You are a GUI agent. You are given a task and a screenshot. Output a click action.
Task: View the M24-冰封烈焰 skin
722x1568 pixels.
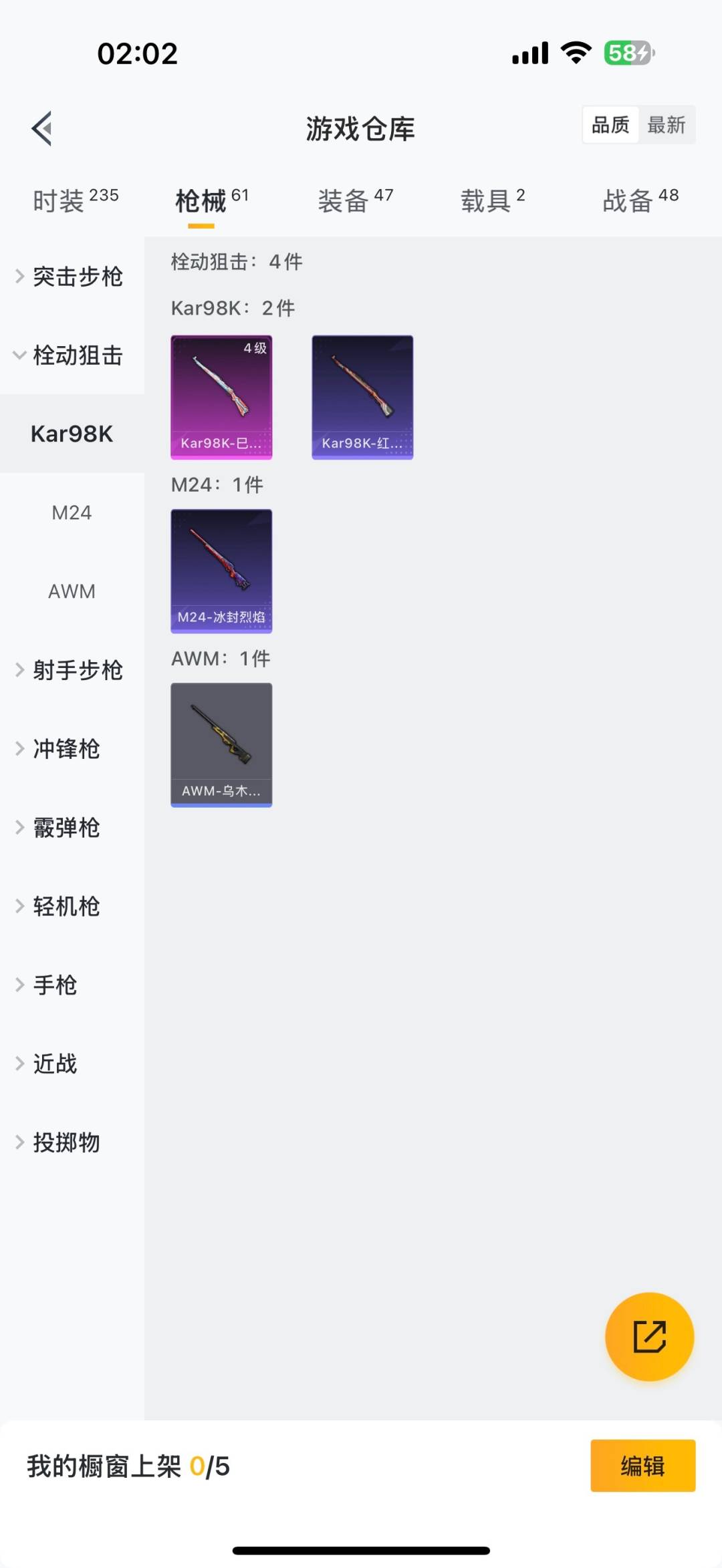point(221,571)
